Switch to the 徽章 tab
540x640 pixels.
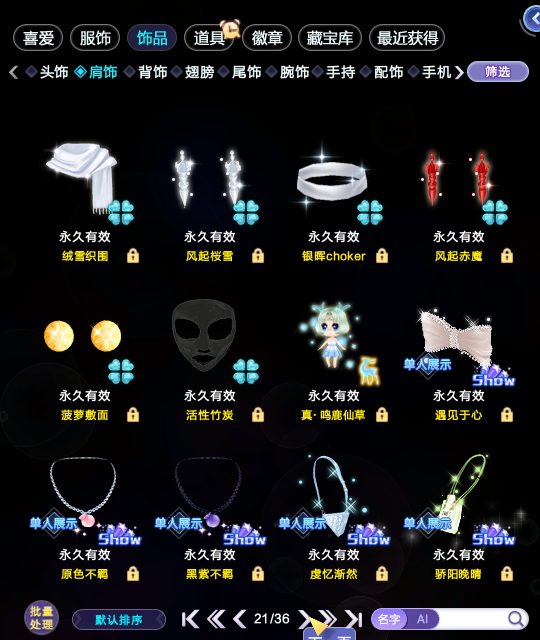click(x=267, y=38)
